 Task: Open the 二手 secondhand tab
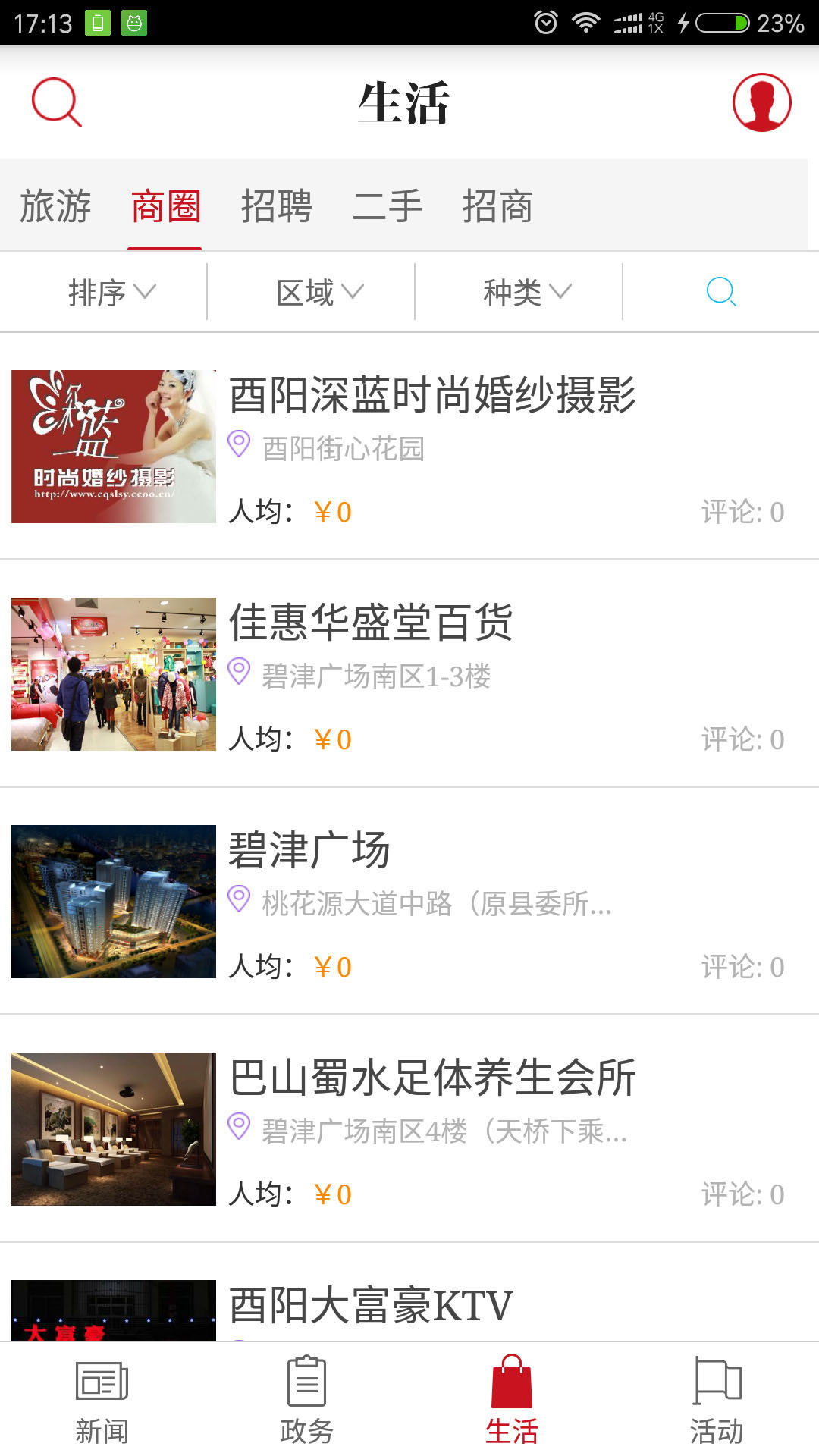point(387,206)
